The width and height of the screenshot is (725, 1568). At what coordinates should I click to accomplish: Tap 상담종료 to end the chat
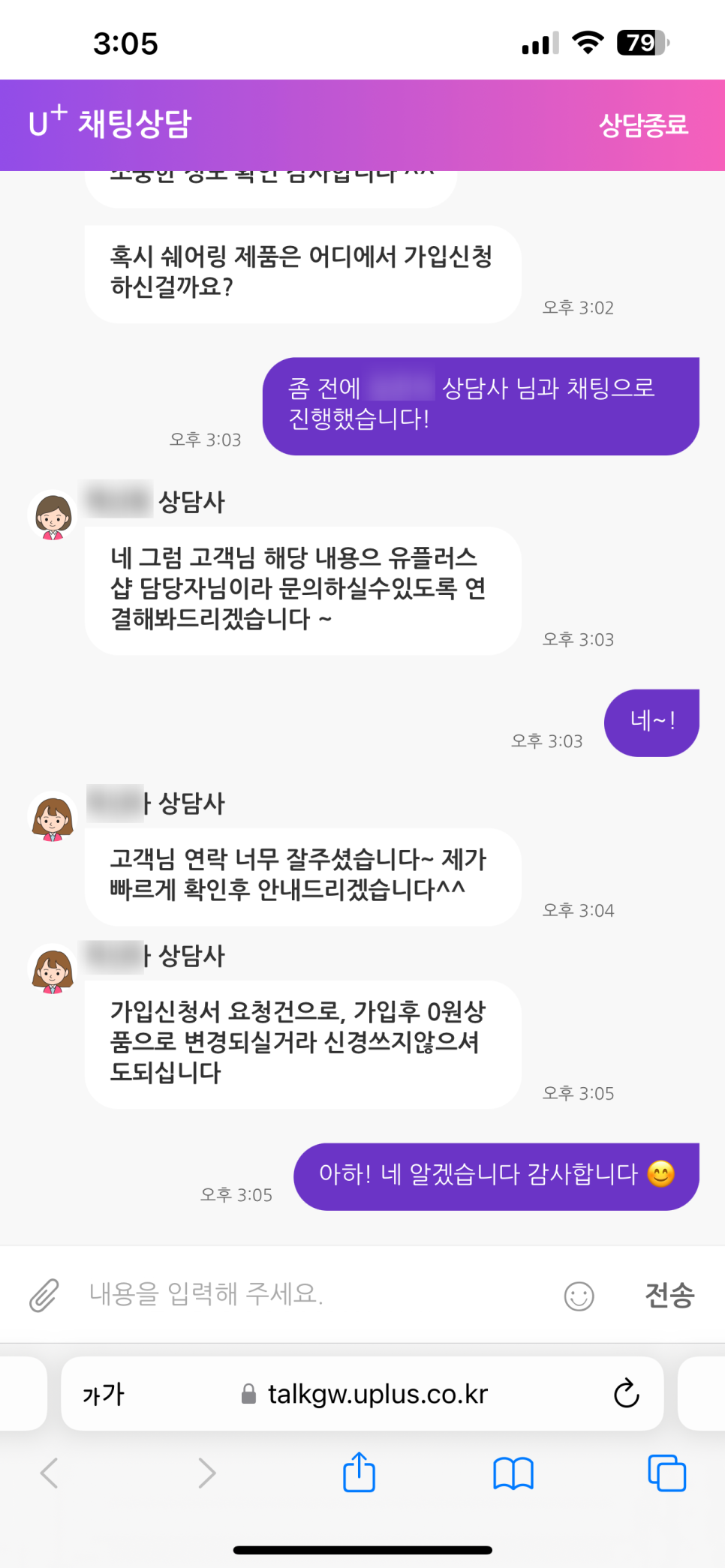point(643,125)
